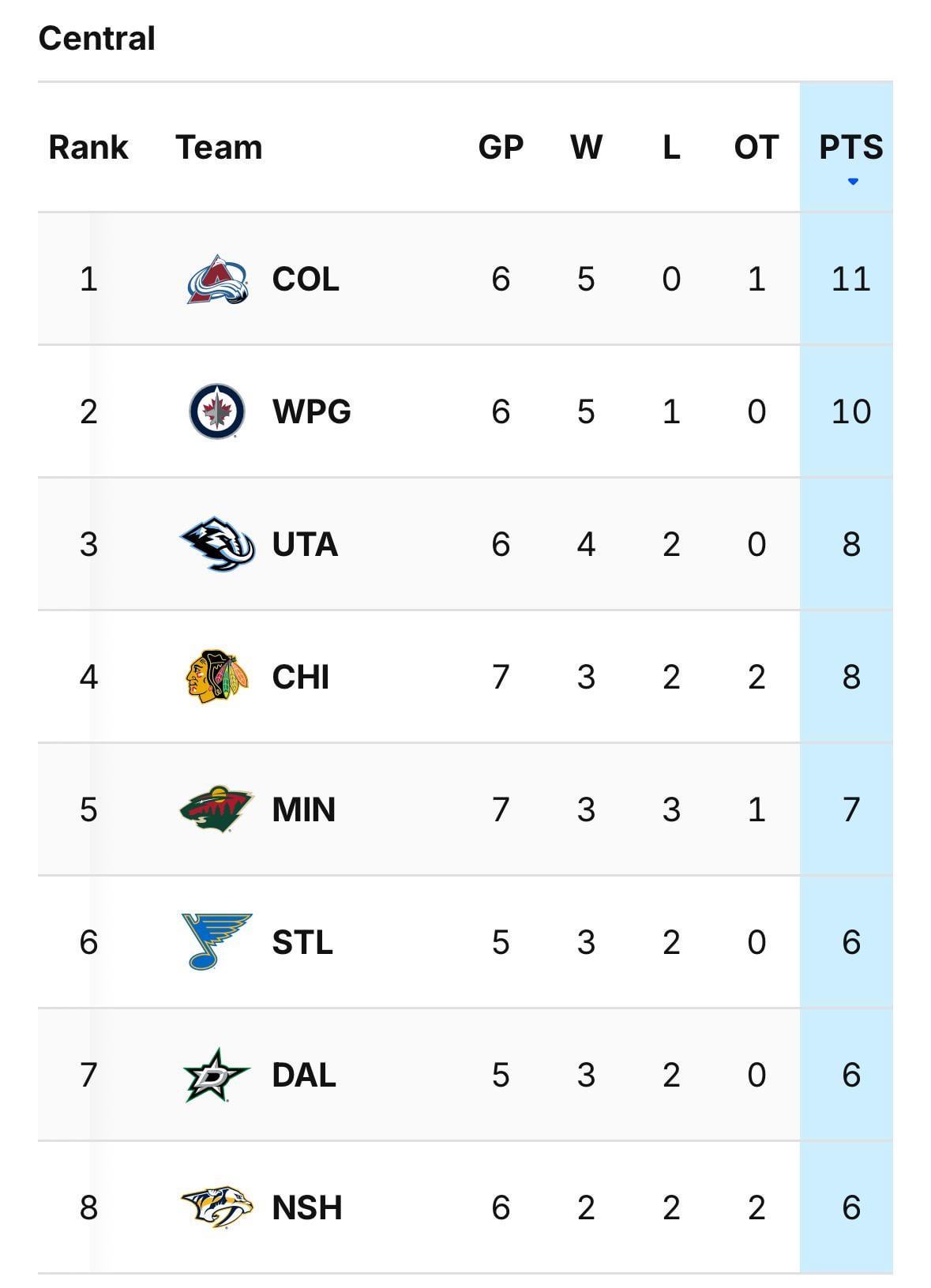Open the CHI team row
Viewport: 931px width, 1288px height.
(300, 678)
